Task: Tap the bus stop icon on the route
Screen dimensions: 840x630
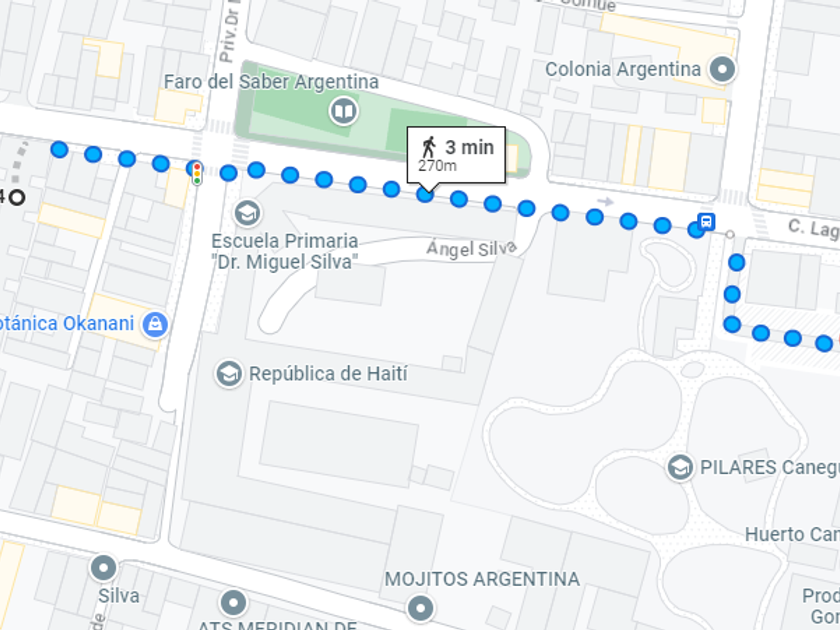Action: pos(706,221)
